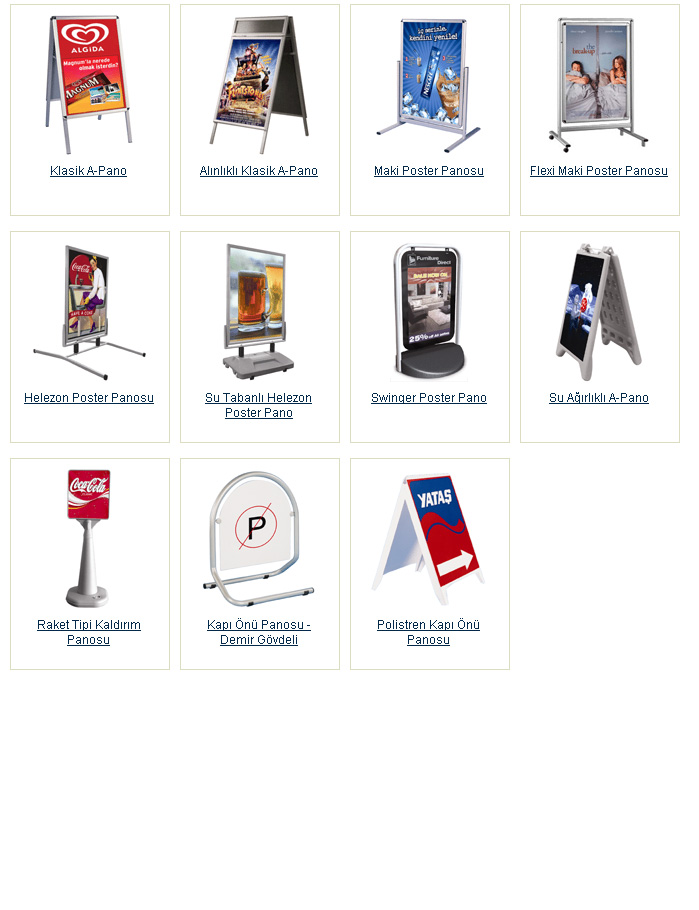Select the Flexi Maki Poster Panosu link
Screen dimensions: 699x910
click(598, 171)
